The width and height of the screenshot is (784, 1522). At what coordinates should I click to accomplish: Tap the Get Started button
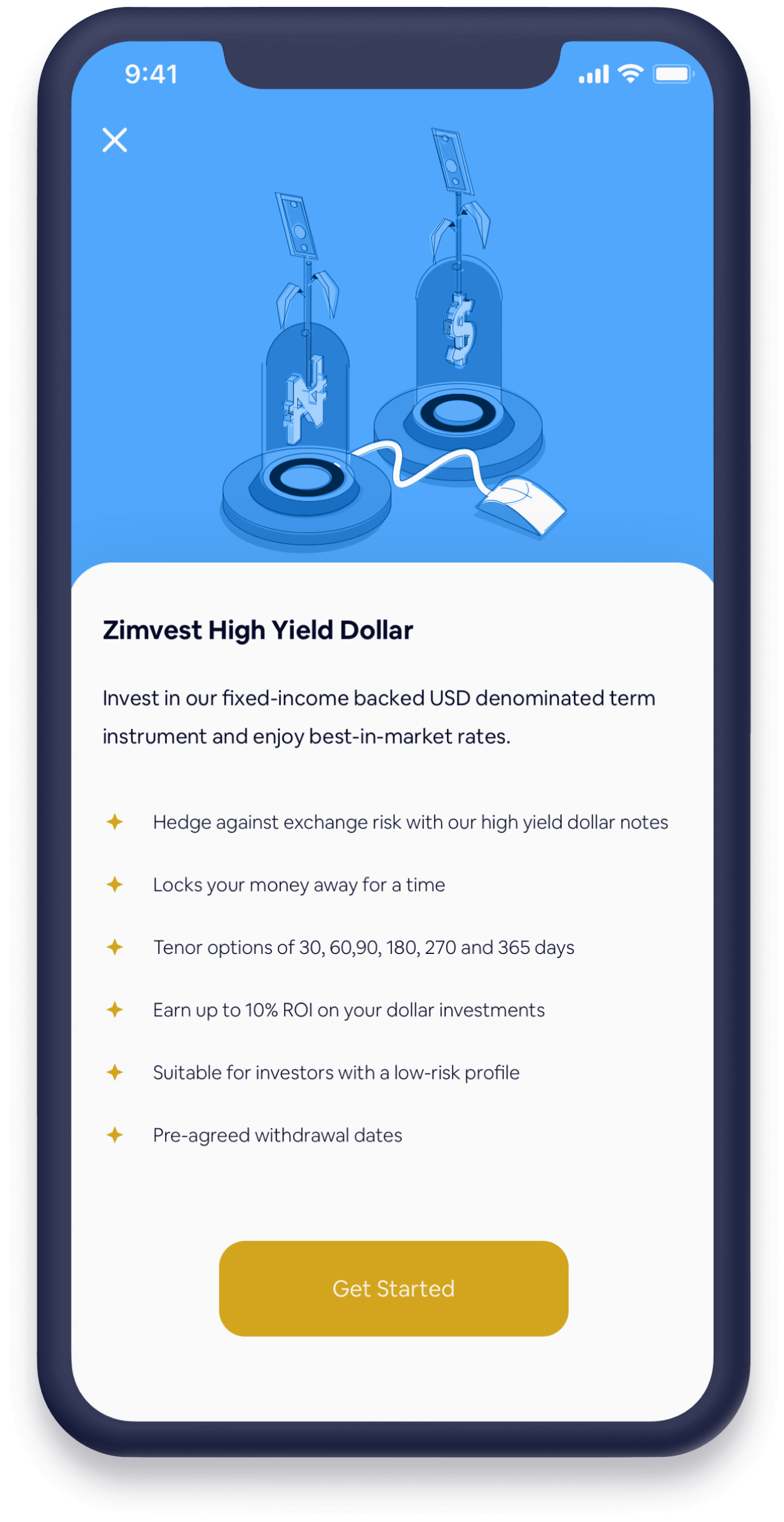[x=394, y=1289]
